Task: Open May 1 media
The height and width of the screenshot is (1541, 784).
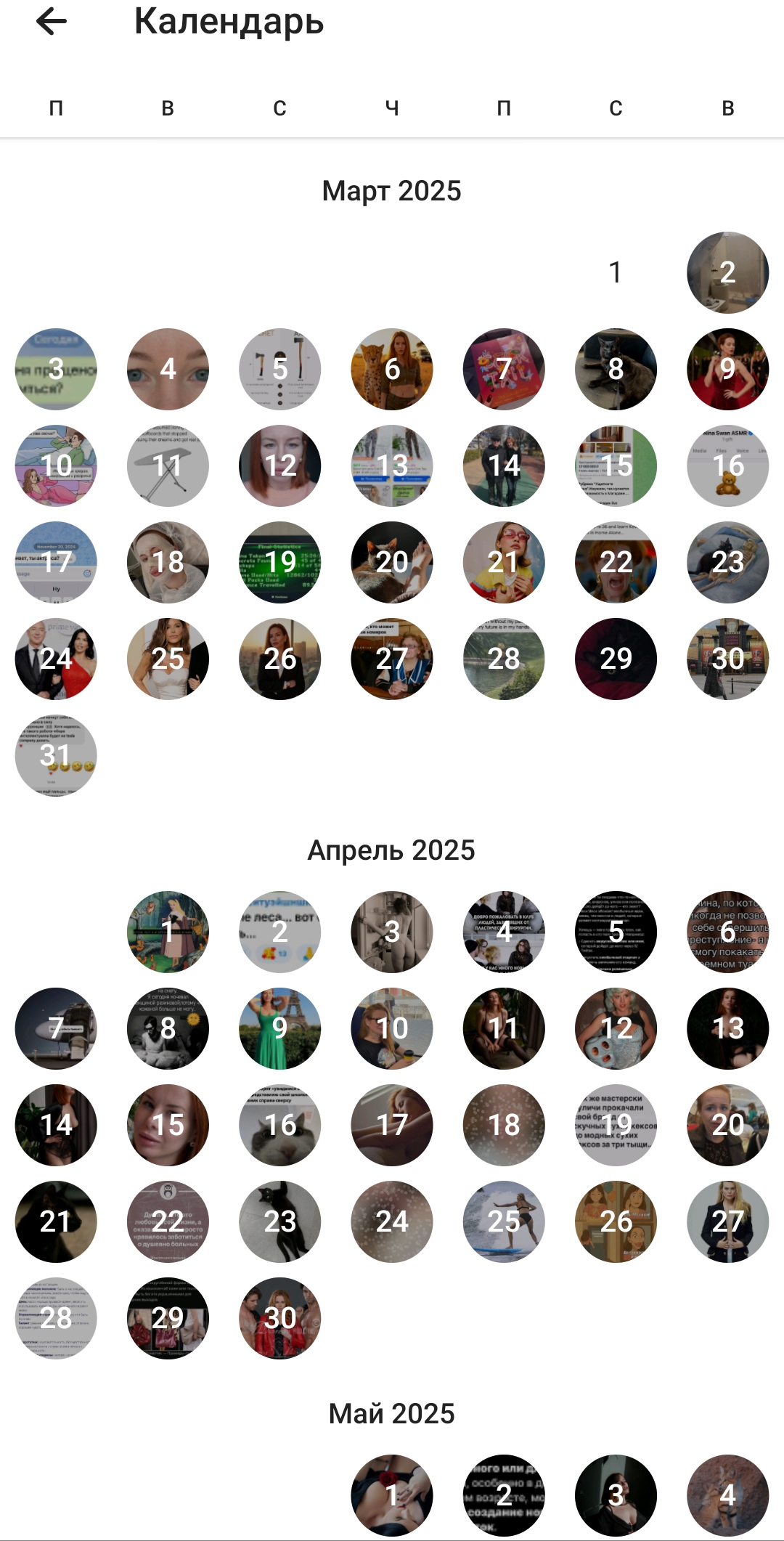Action: coord(392,1495)
